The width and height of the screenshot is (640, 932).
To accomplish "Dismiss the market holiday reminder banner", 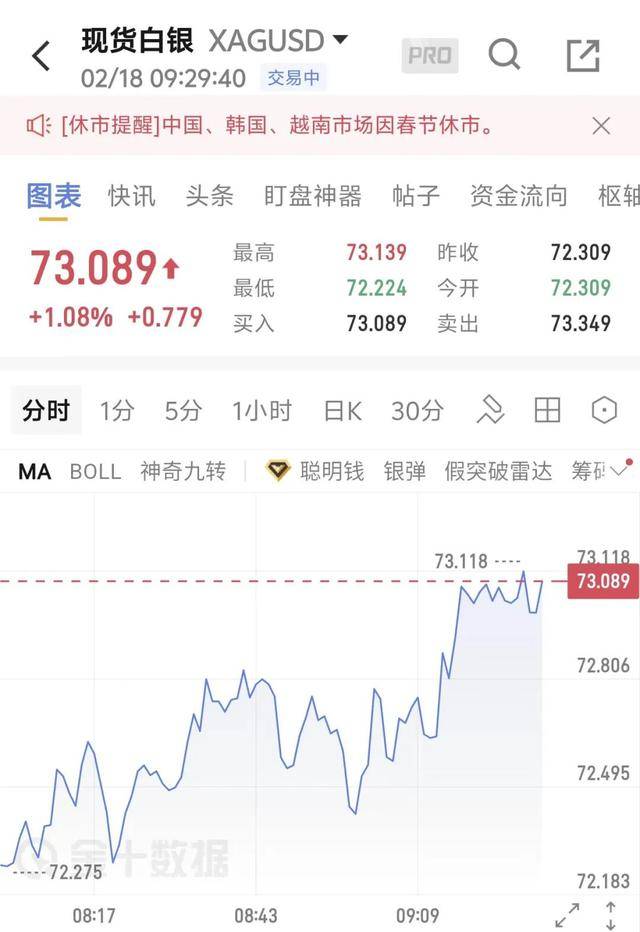I will pos(601,126).
